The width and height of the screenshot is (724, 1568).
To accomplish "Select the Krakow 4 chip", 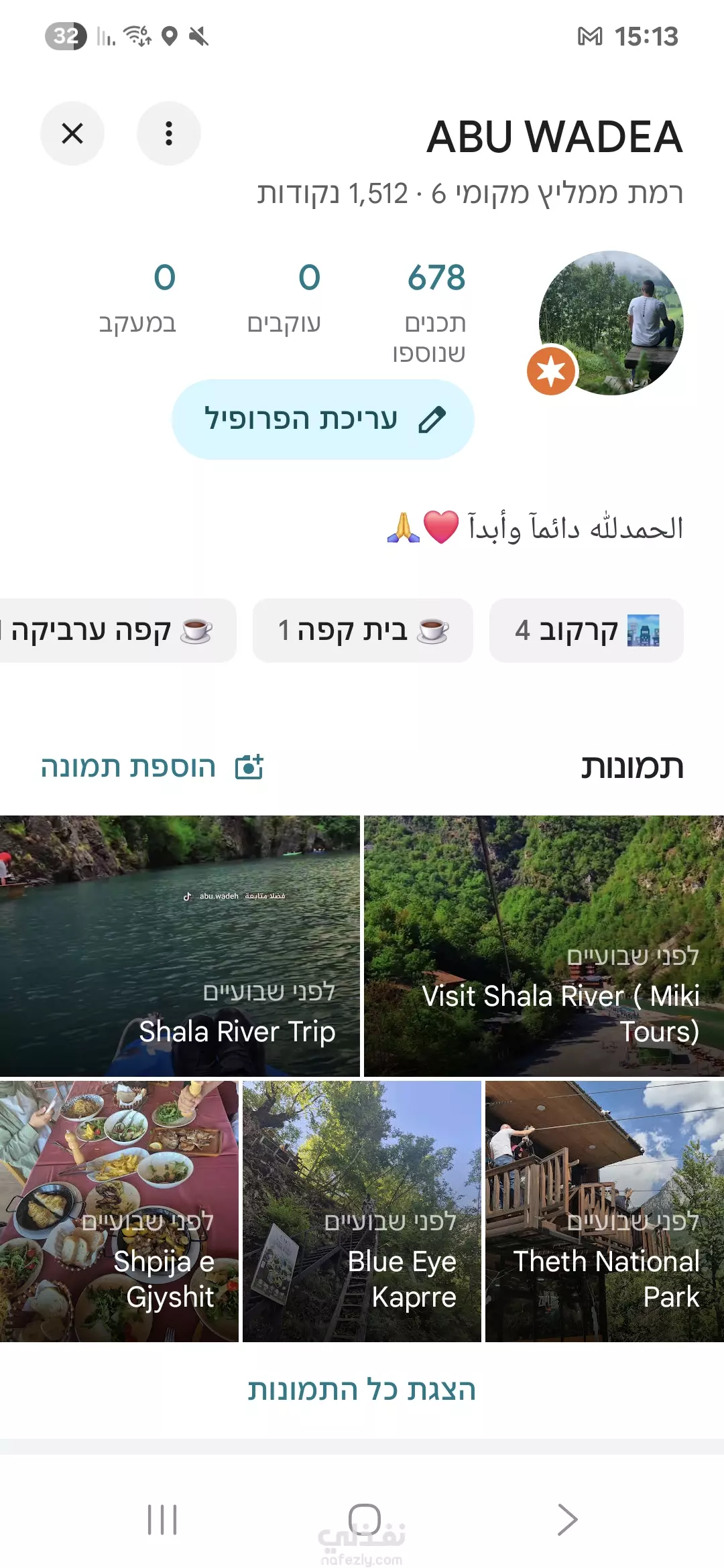I will point(587,631).
